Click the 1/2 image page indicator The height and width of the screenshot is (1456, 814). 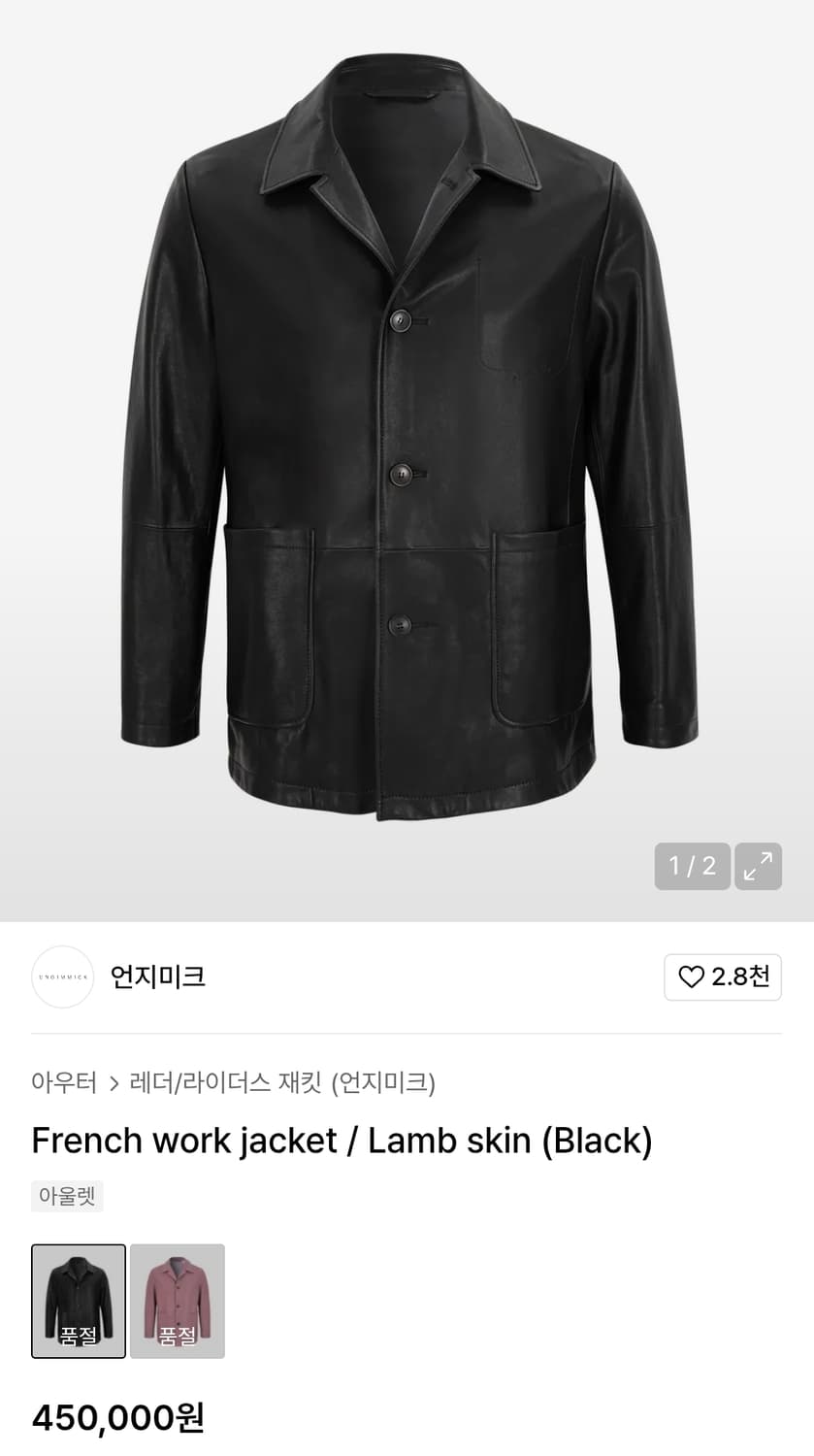692,866
